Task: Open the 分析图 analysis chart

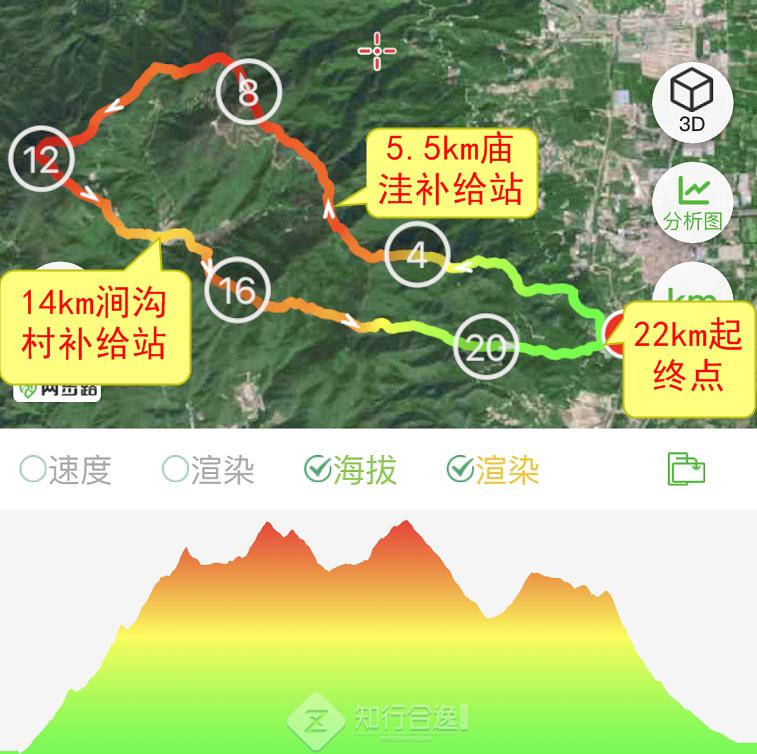Action: [692, 201]
